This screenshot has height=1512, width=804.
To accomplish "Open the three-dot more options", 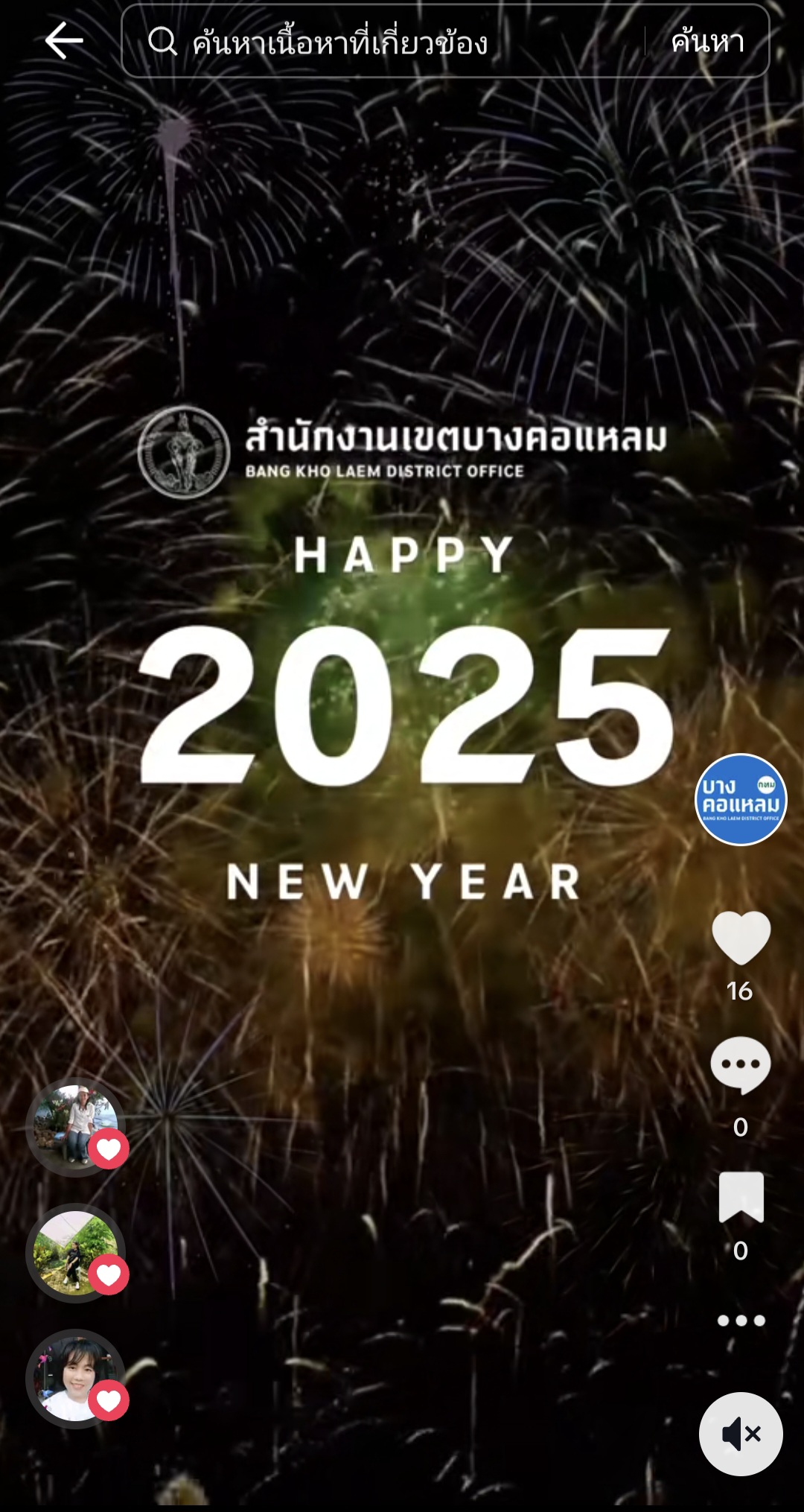I will click(741, 1321).
